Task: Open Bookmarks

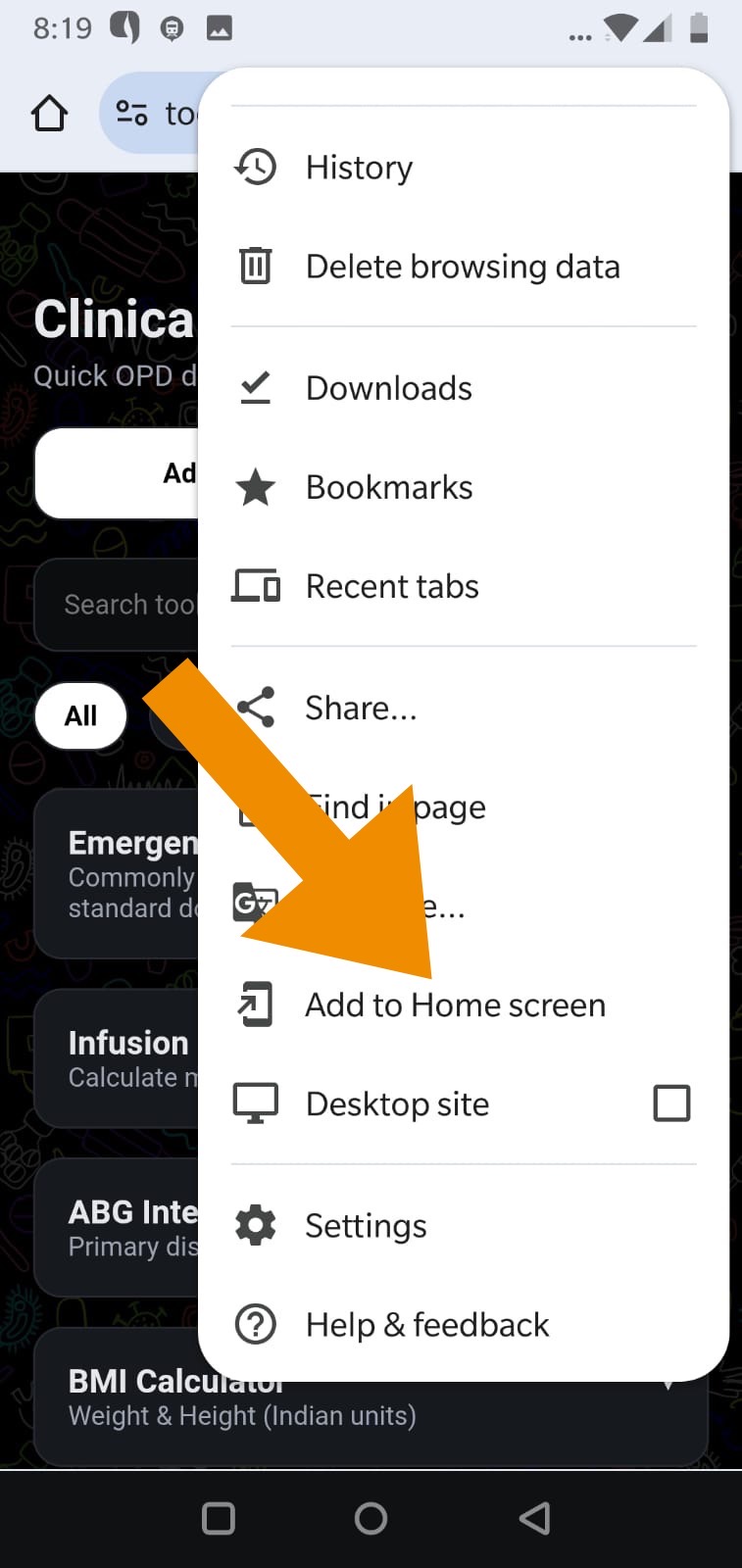Action: (389, 487)
